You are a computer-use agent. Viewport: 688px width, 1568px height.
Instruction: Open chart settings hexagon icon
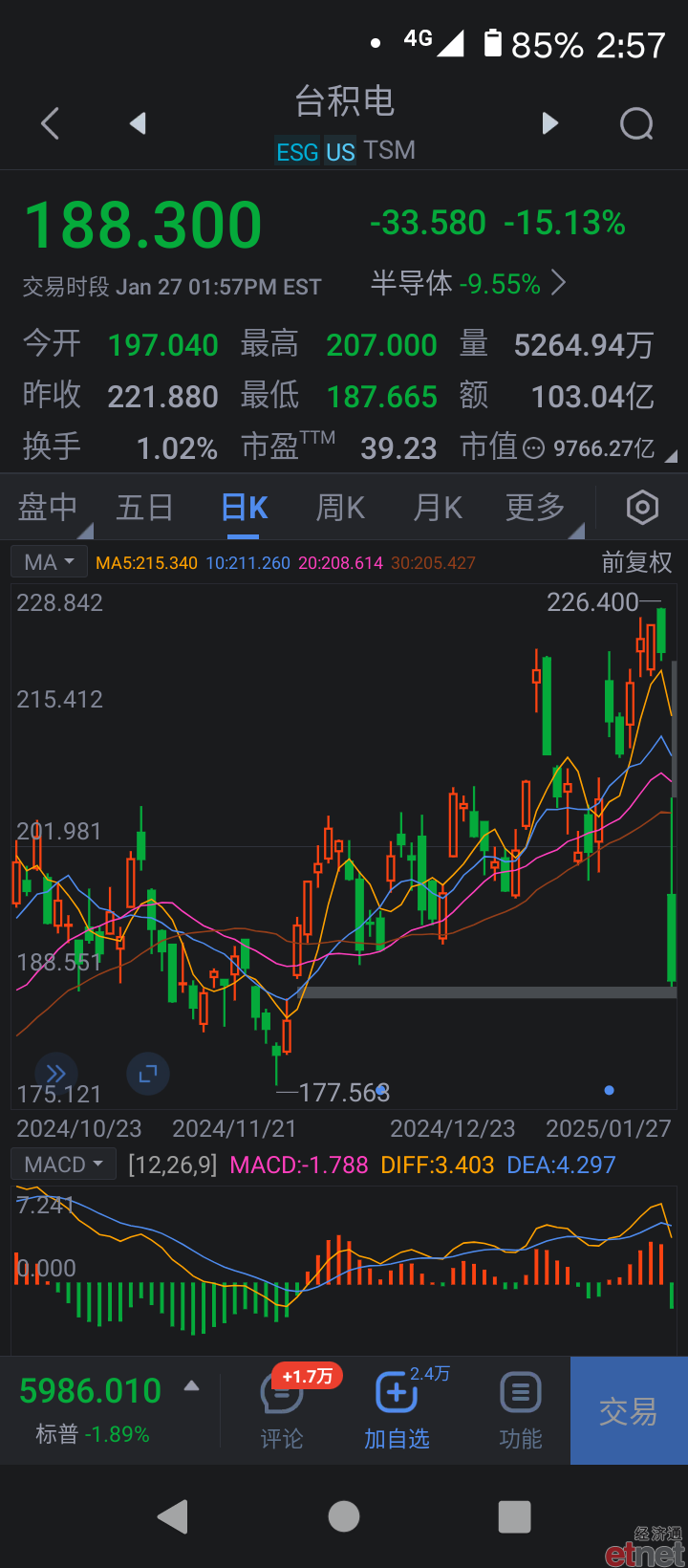pyautogui.click(x=642, y=508)
